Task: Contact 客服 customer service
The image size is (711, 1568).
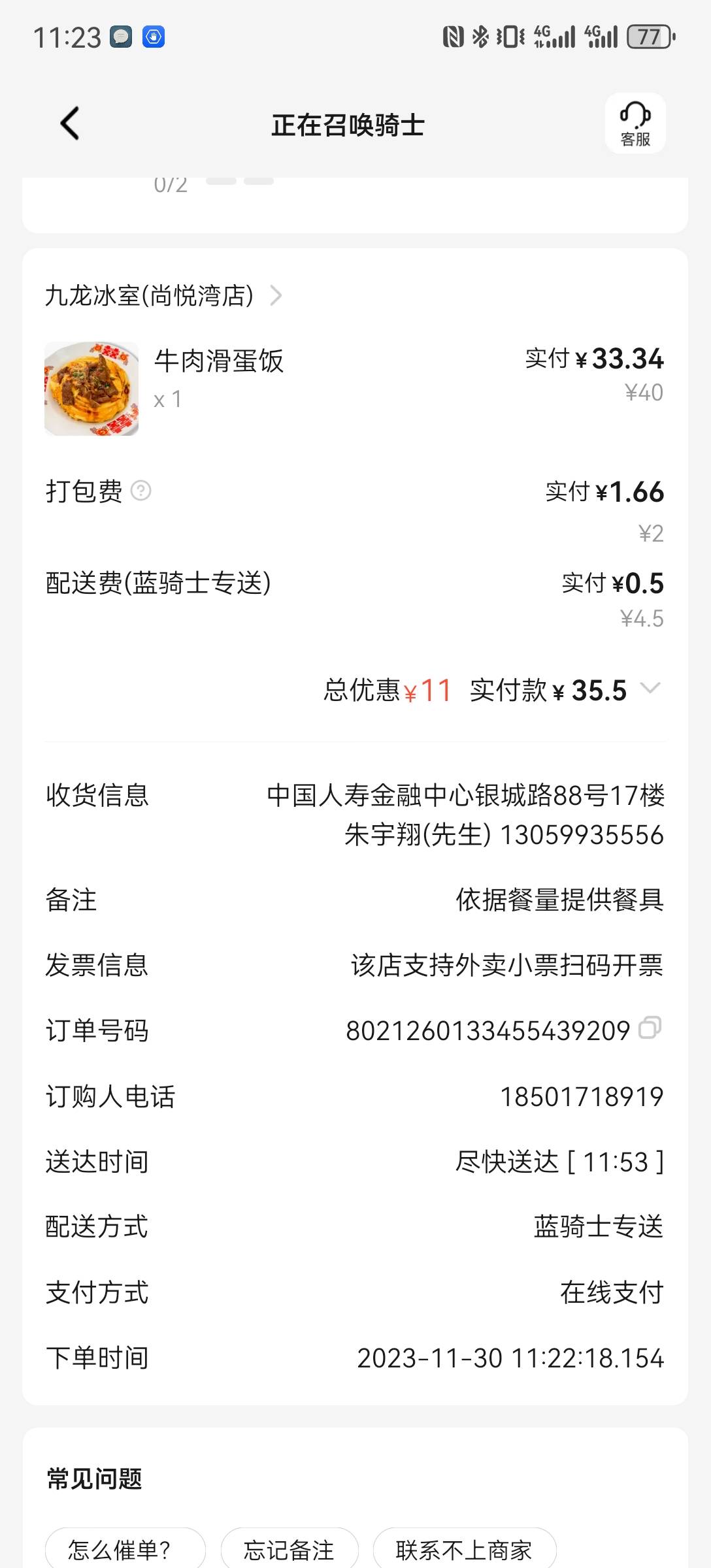Action: tap(635, 123)
